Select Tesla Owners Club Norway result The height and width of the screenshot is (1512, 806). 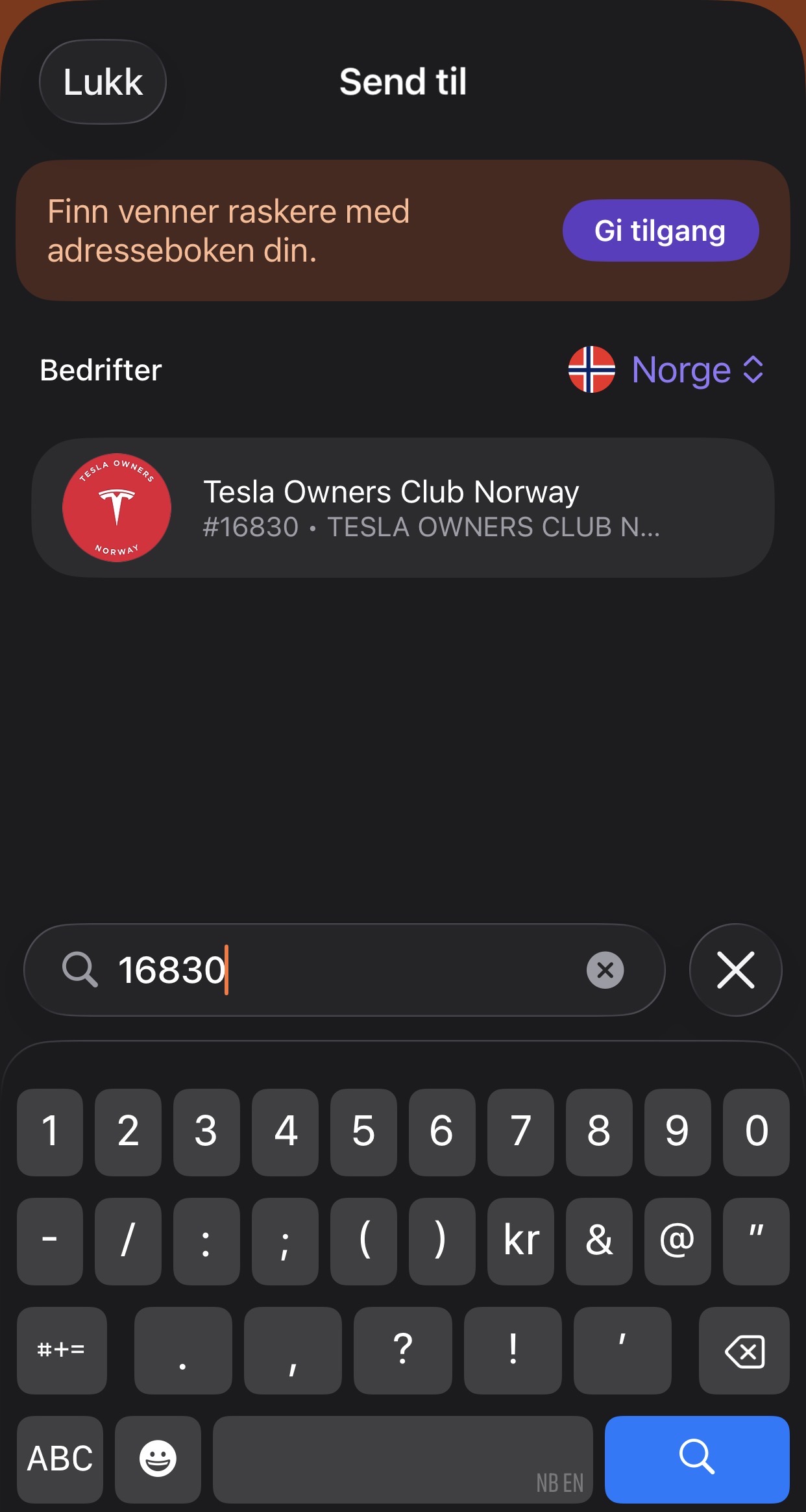click(x=402, y=508)
